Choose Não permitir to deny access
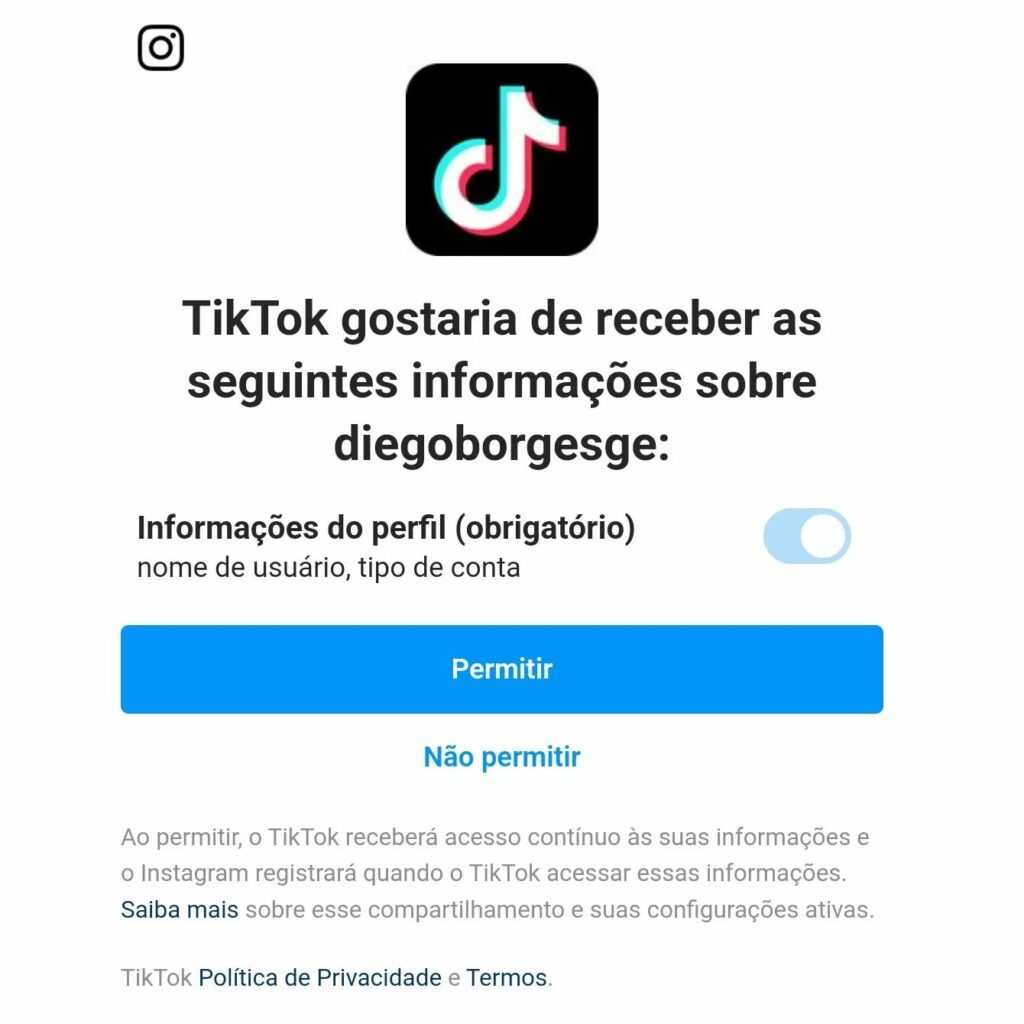 (501, 756)
